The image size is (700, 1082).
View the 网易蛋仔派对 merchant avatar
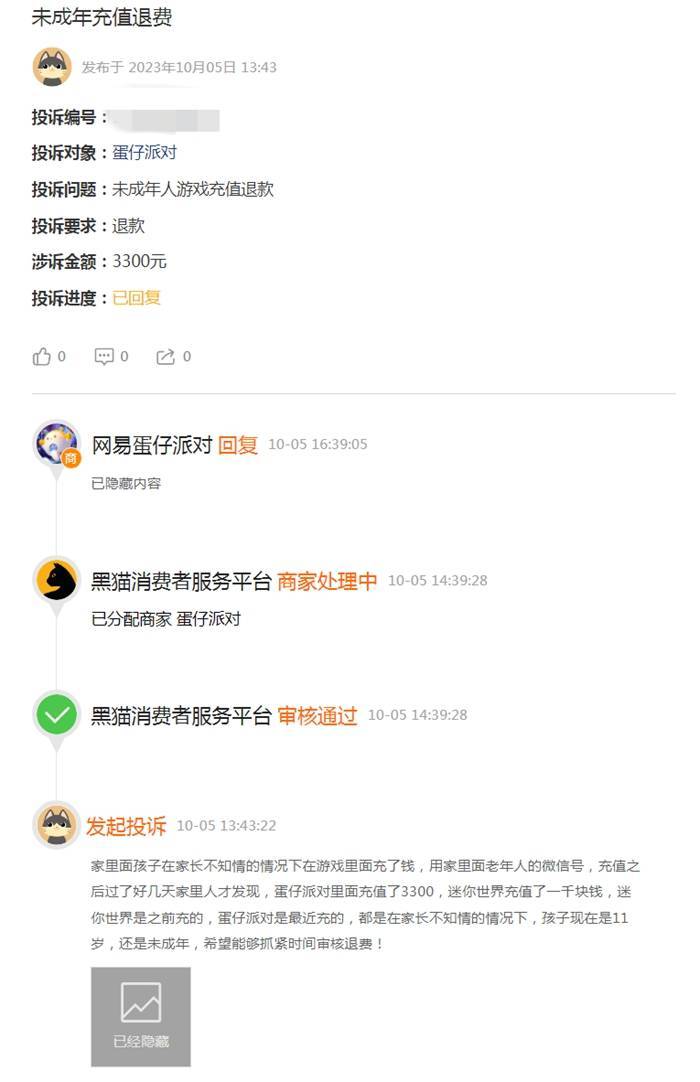coord(56,443)
